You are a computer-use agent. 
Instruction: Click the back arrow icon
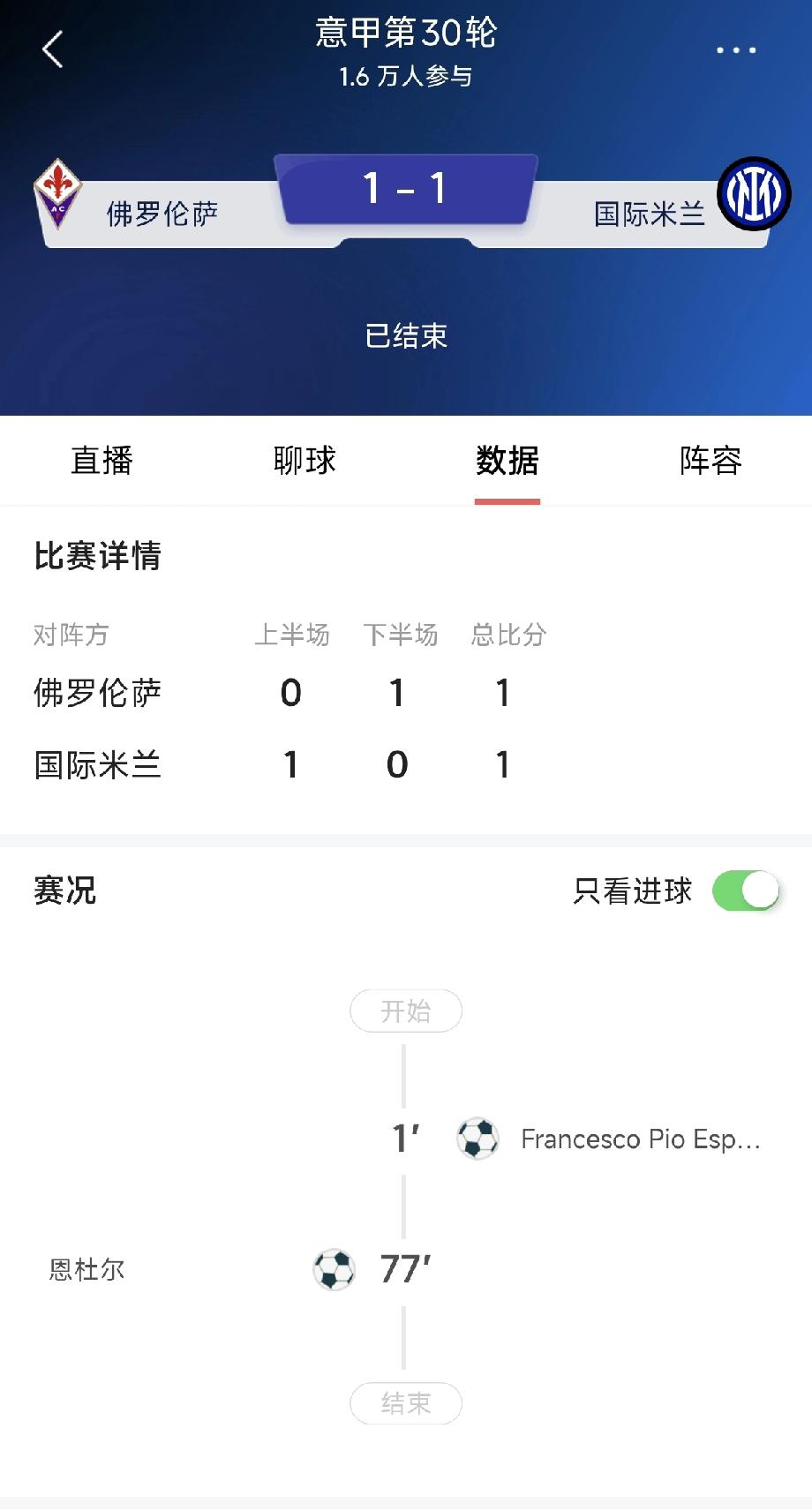pyautogui.click(x=52, y=49)
